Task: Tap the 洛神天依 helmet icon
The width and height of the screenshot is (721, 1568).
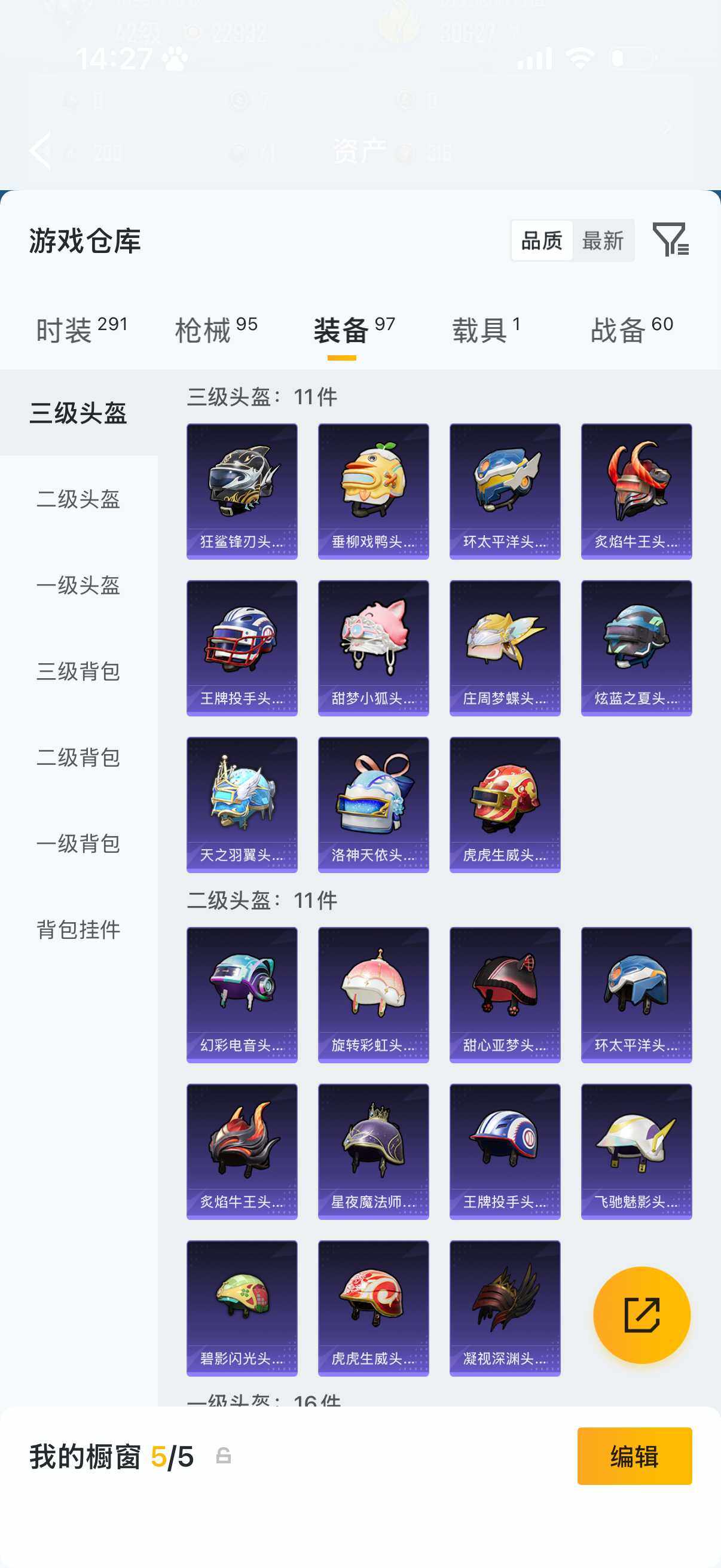Action: click(373, 804)
